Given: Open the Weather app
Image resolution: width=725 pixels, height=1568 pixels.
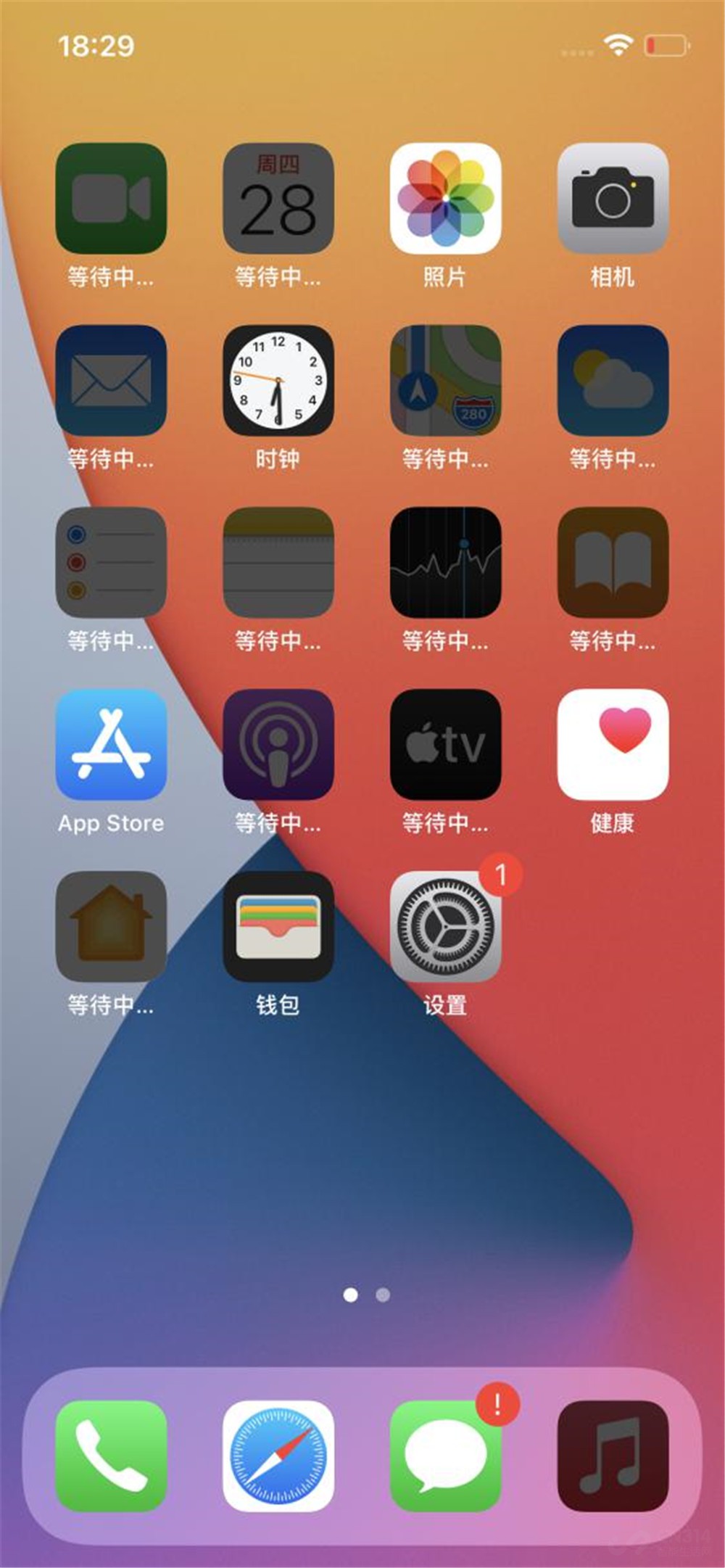Looking at the screenshot, I should pos(613,382).
